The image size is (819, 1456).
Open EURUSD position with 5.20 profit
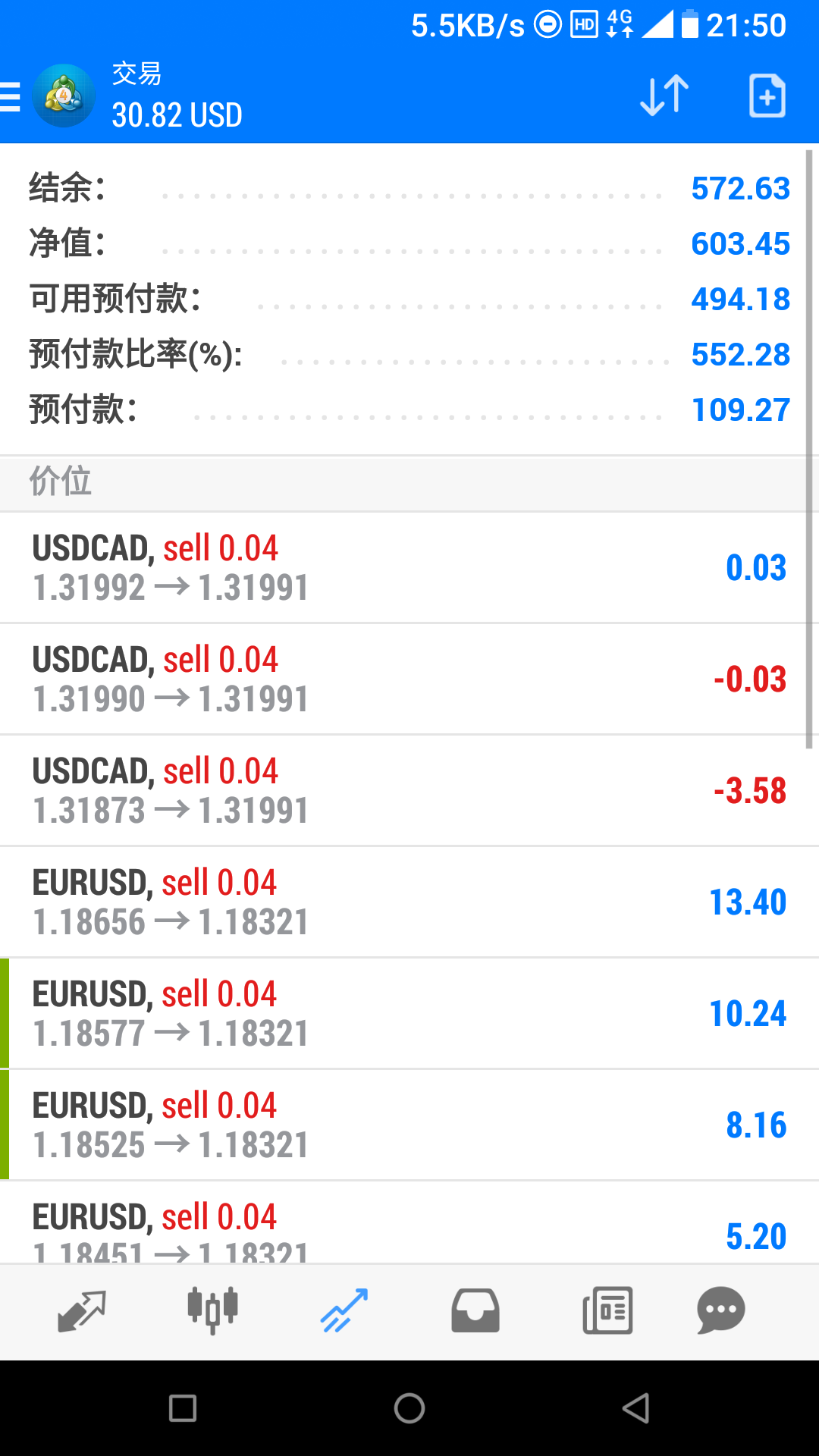tap(409, 1222)
